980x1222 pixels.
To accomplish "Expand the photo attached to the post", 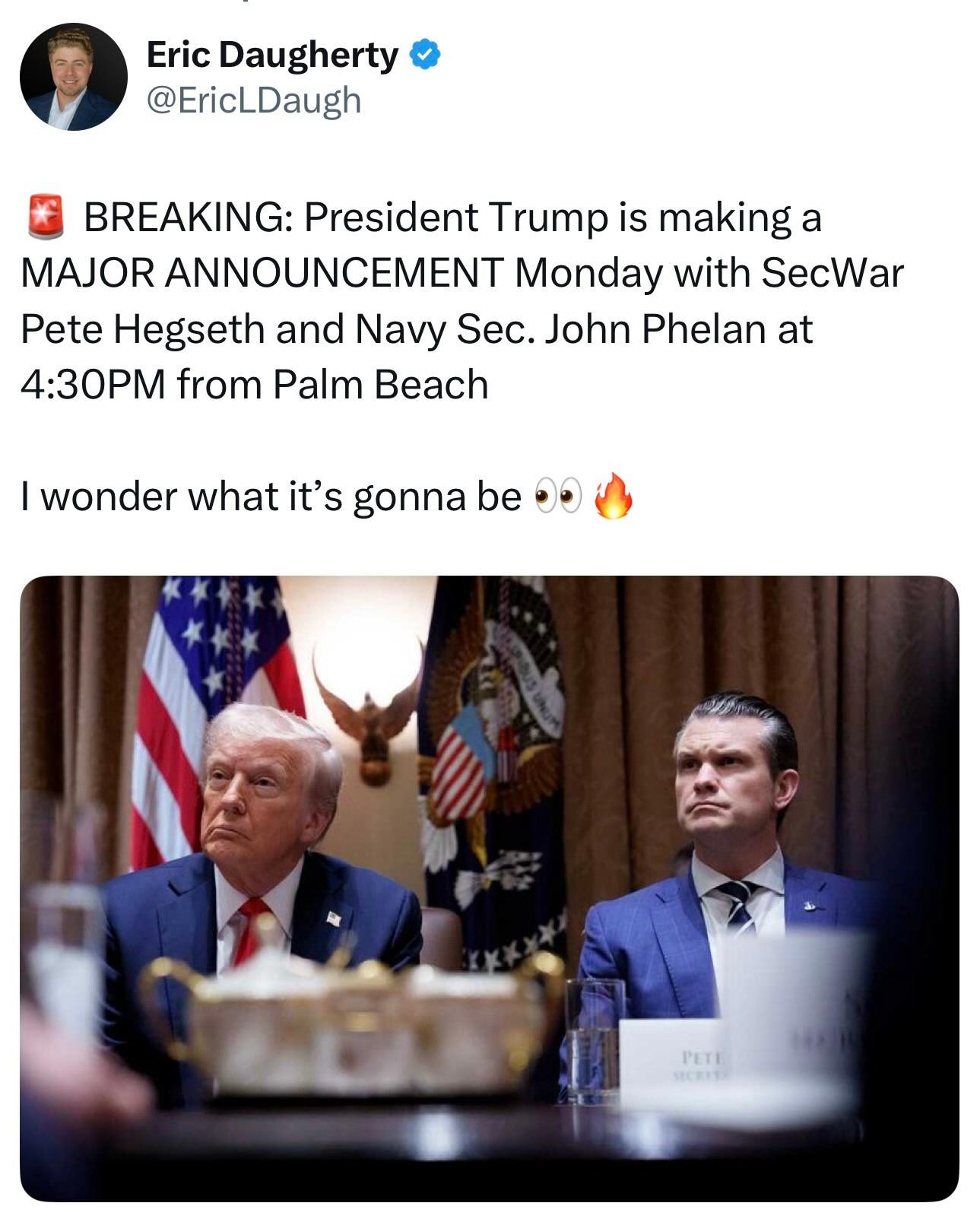I will tap(489, 888).
